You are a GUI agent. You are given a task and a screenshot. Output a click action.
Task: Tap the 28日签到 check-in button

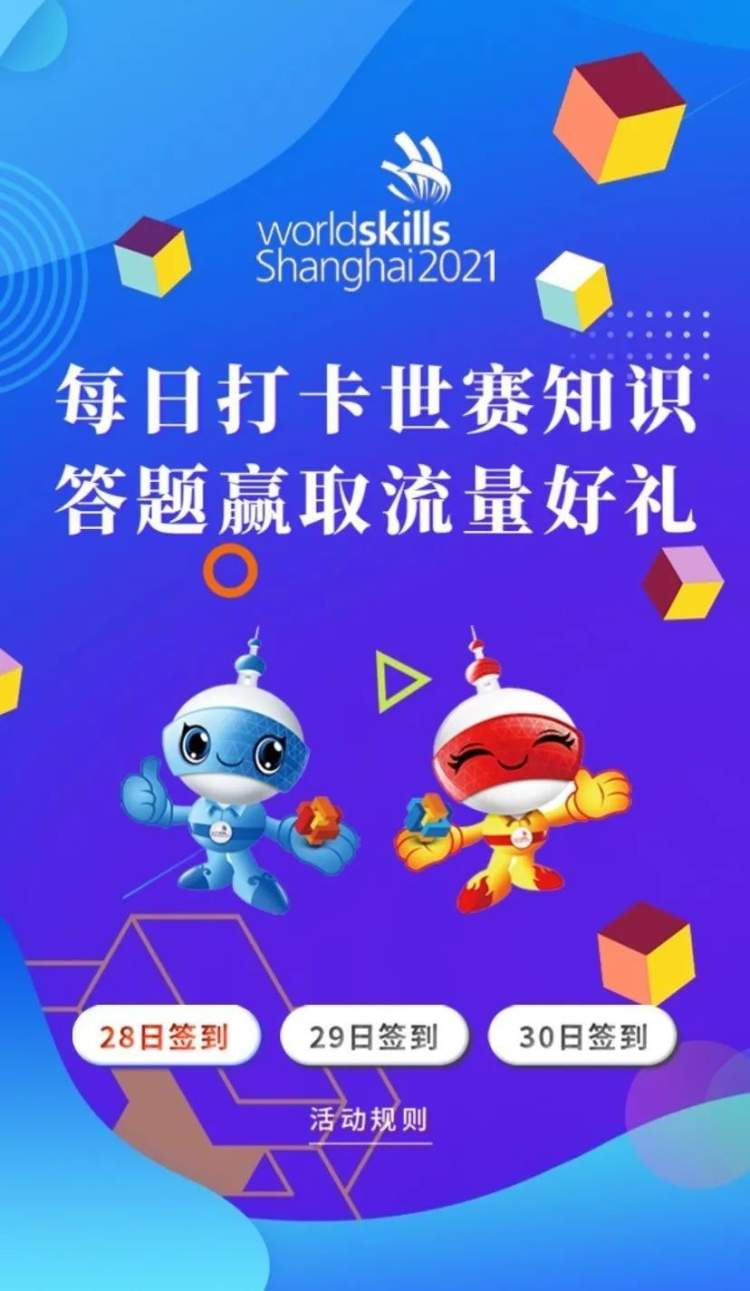coord(165,1036)
